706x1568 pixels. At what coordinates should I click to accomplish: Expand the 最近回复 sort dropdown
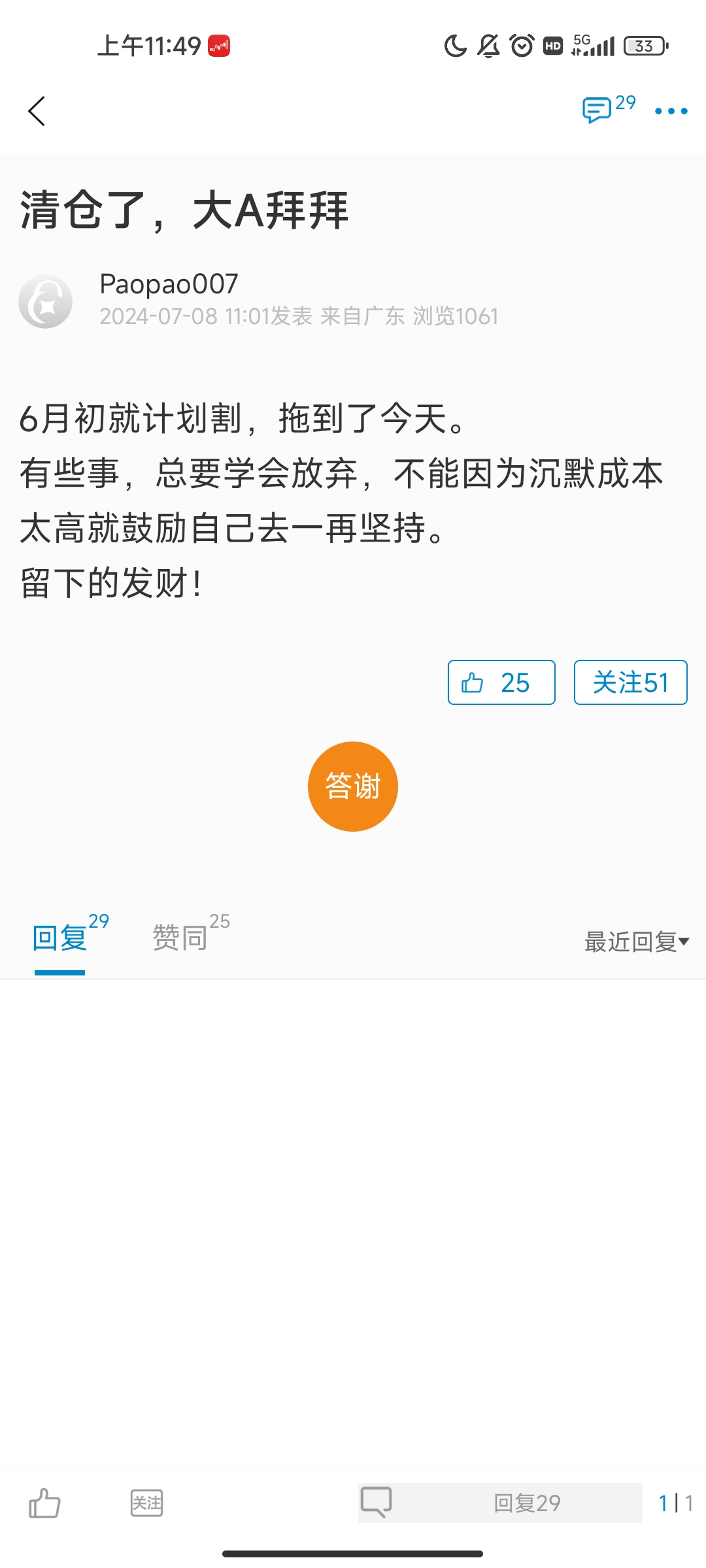click(x=636, y=941)
